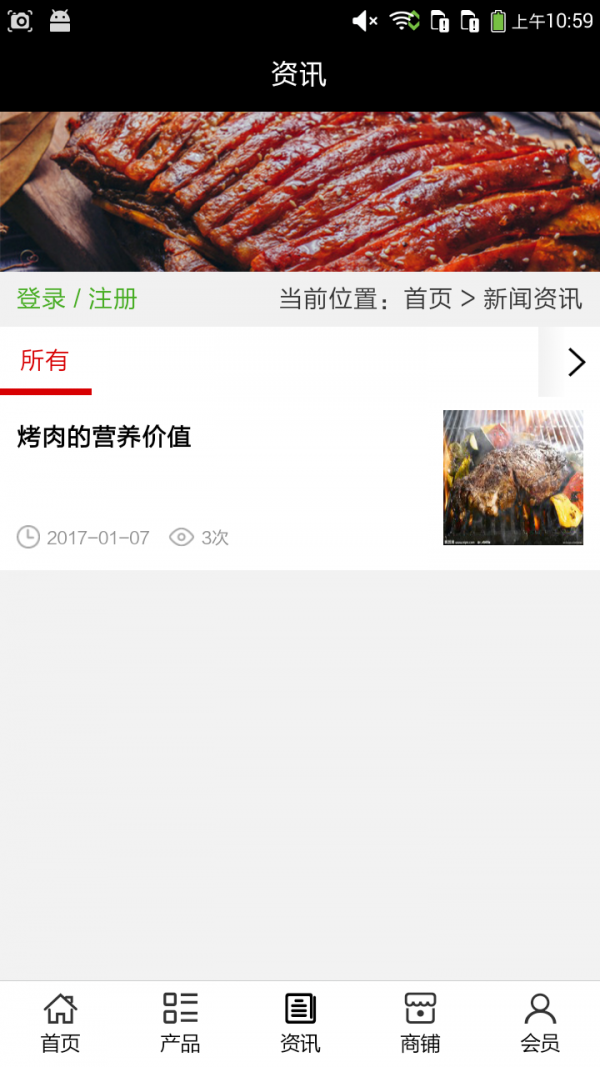
Task: Switch to the 首页 bottom tab
Action: coord(61,1023)
